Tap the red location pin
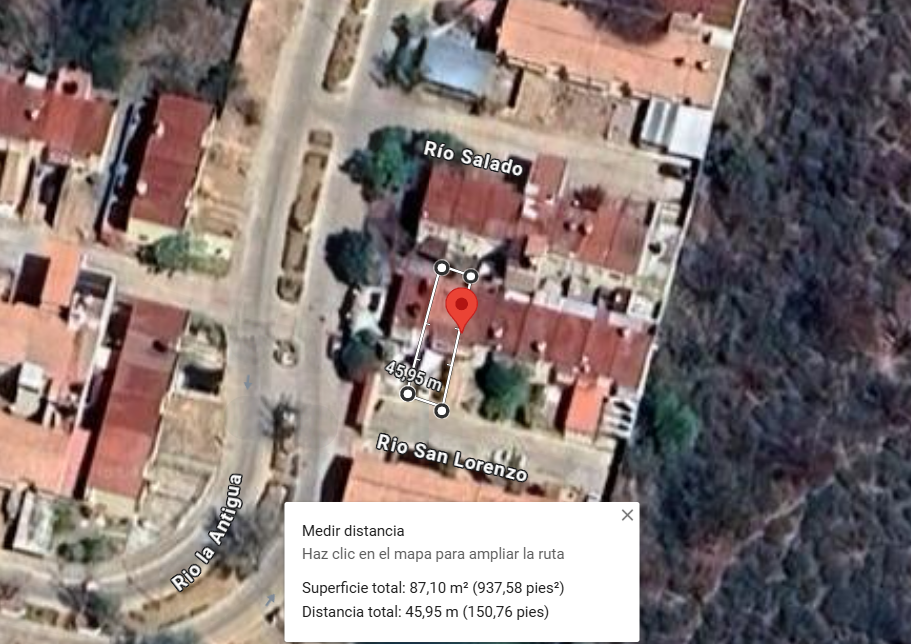 (x=461, y=306)
